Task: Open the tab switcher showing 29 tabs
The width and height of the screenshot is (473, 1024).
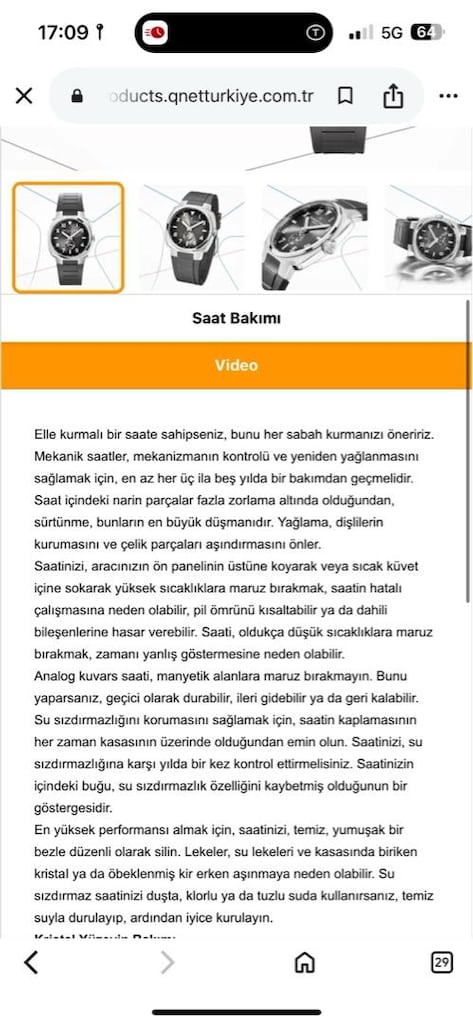Action: (442, 962)
